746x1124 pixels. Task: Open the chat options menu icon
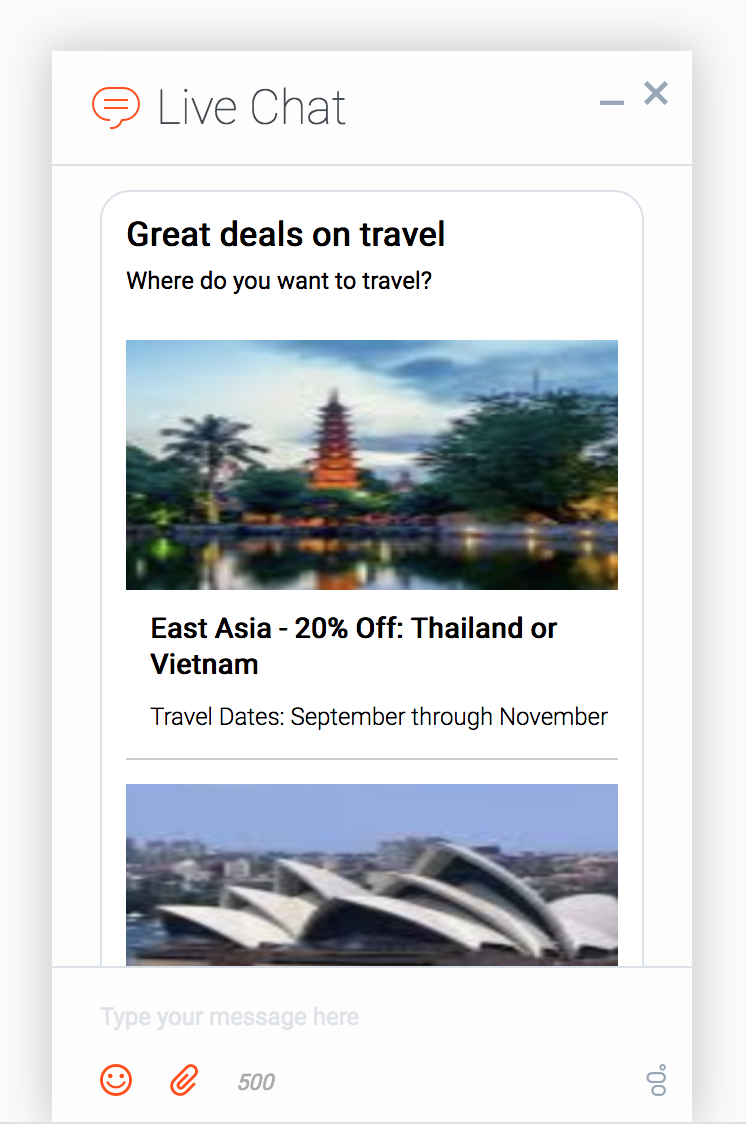[657, 1080]
